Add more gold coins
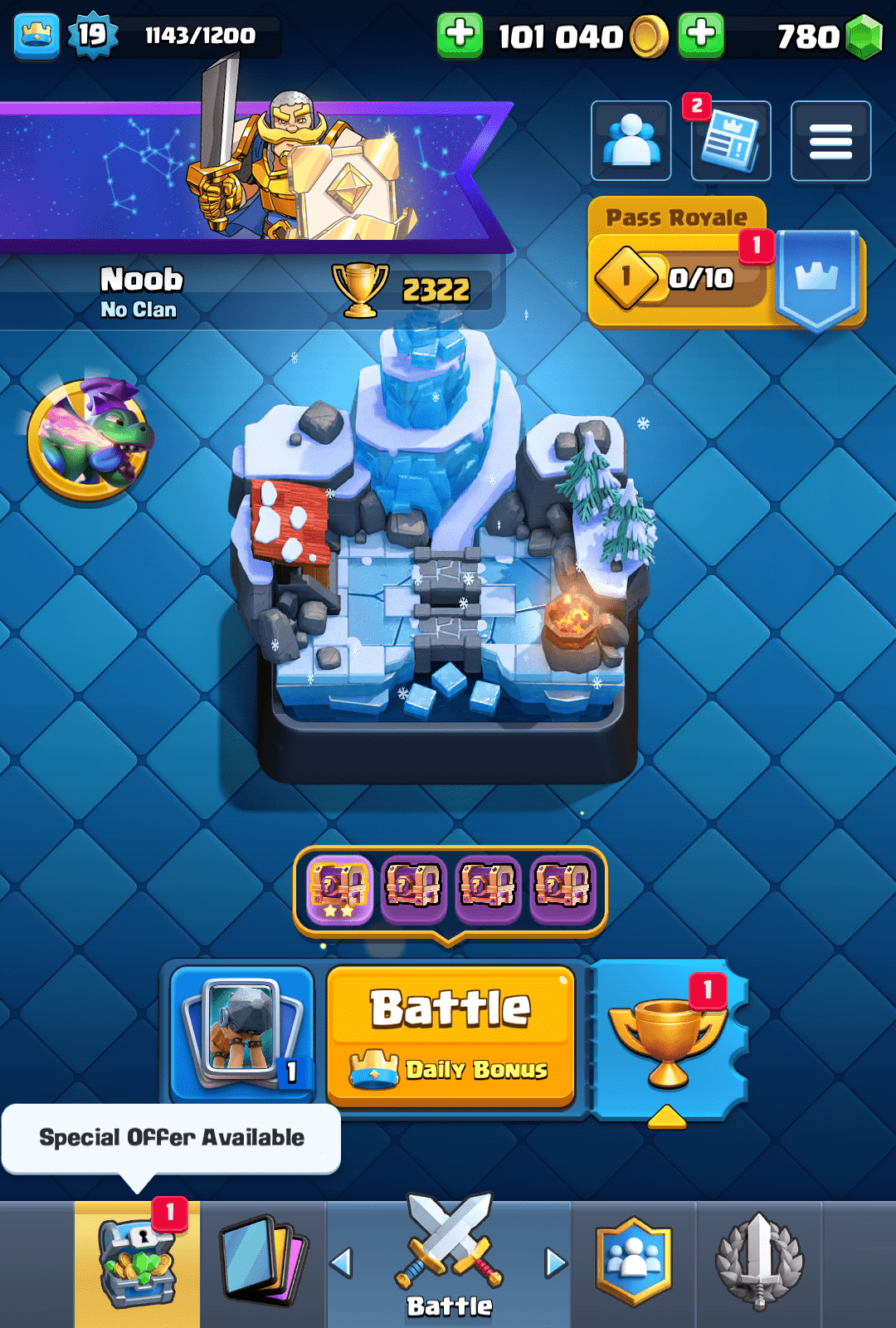 pos(460,35)
